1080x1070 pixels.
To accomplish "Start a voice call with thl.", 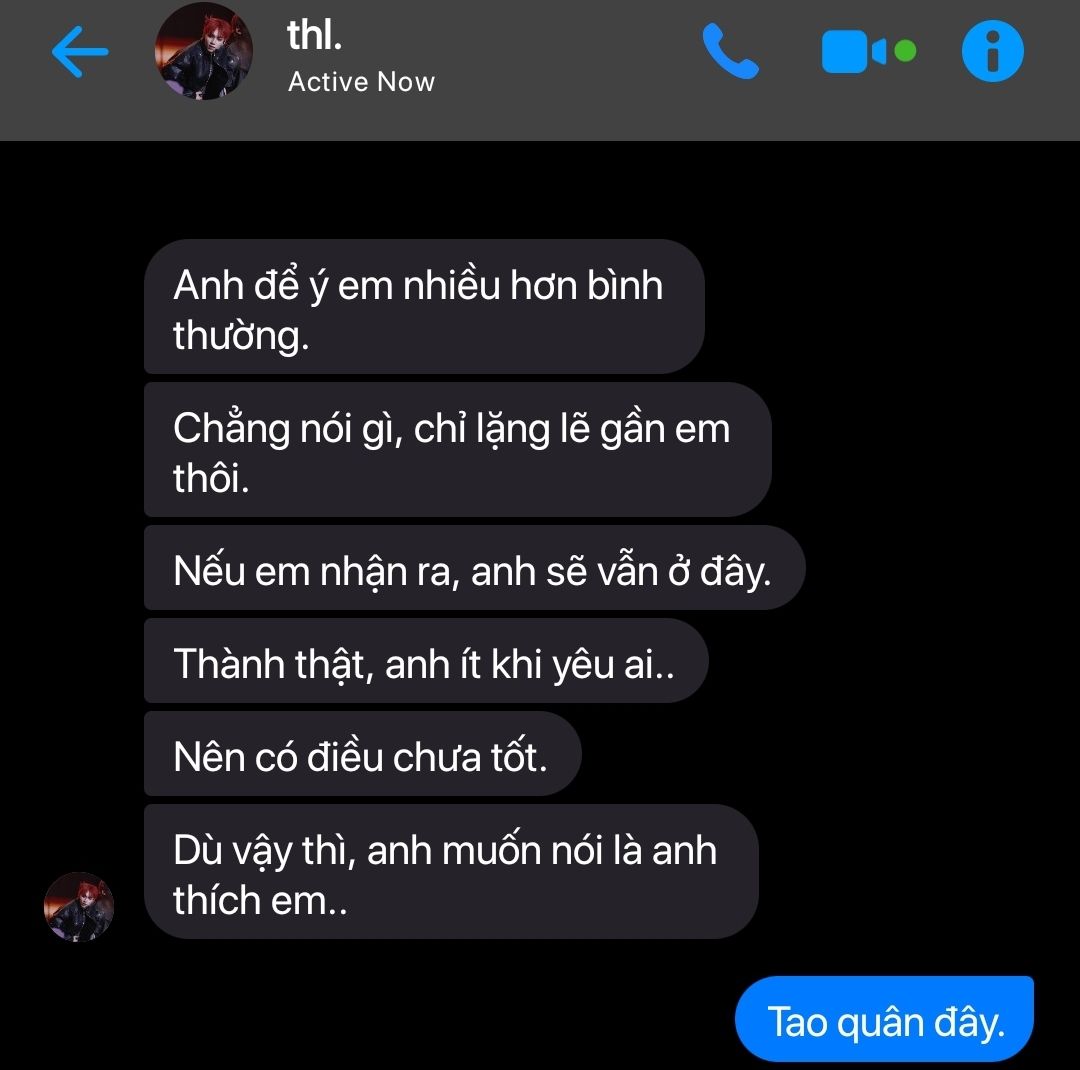I will [x=731, y=52].
